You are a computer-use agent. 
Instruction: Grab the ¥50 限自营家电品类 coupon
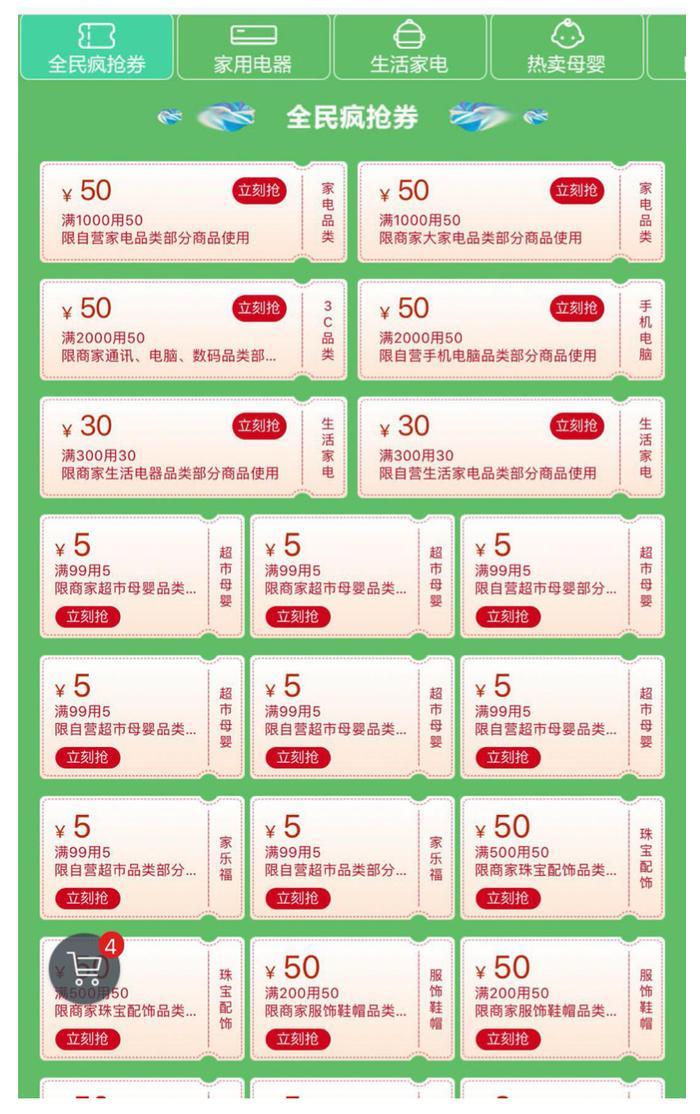click(x=259, y=190)
